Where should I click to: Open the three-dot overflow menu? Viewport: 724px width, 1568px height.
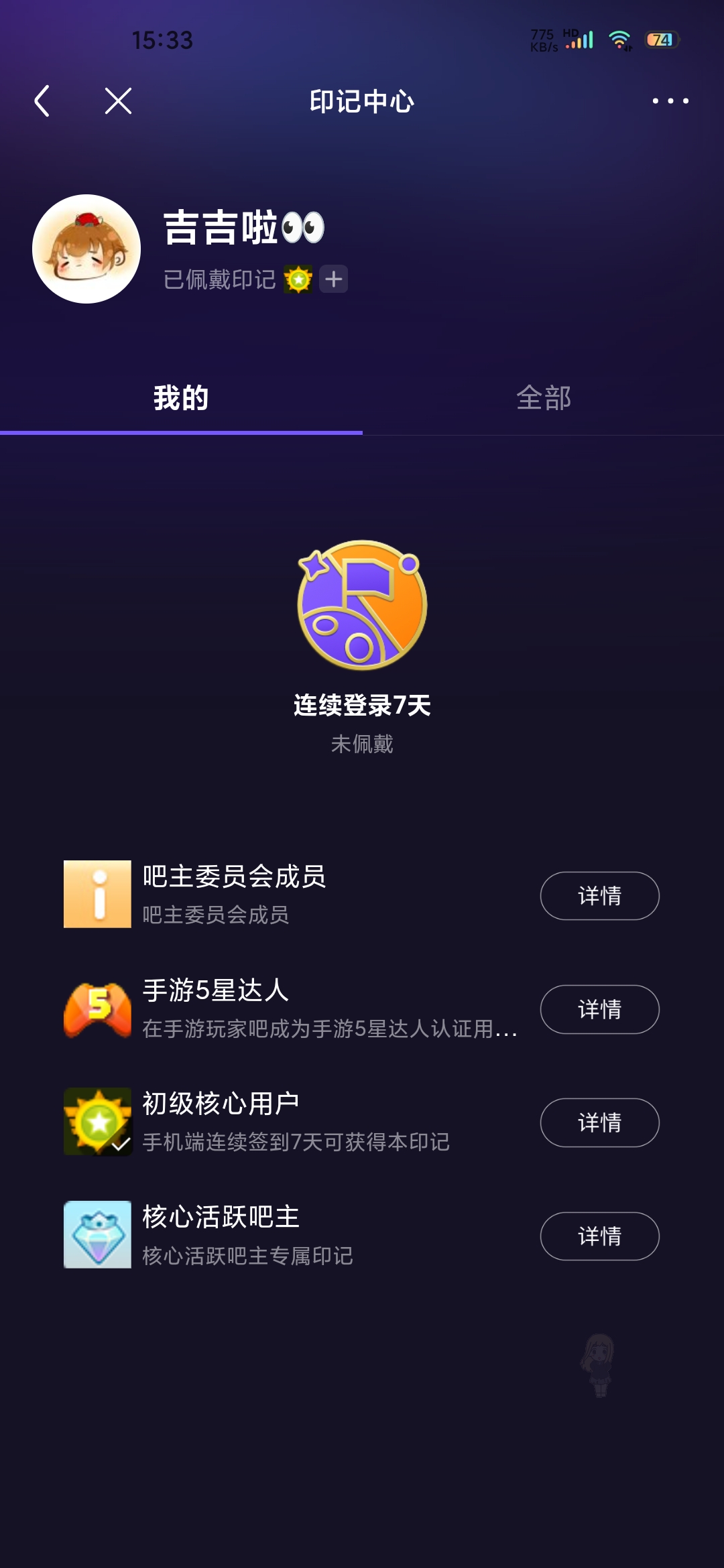[670, 101]
